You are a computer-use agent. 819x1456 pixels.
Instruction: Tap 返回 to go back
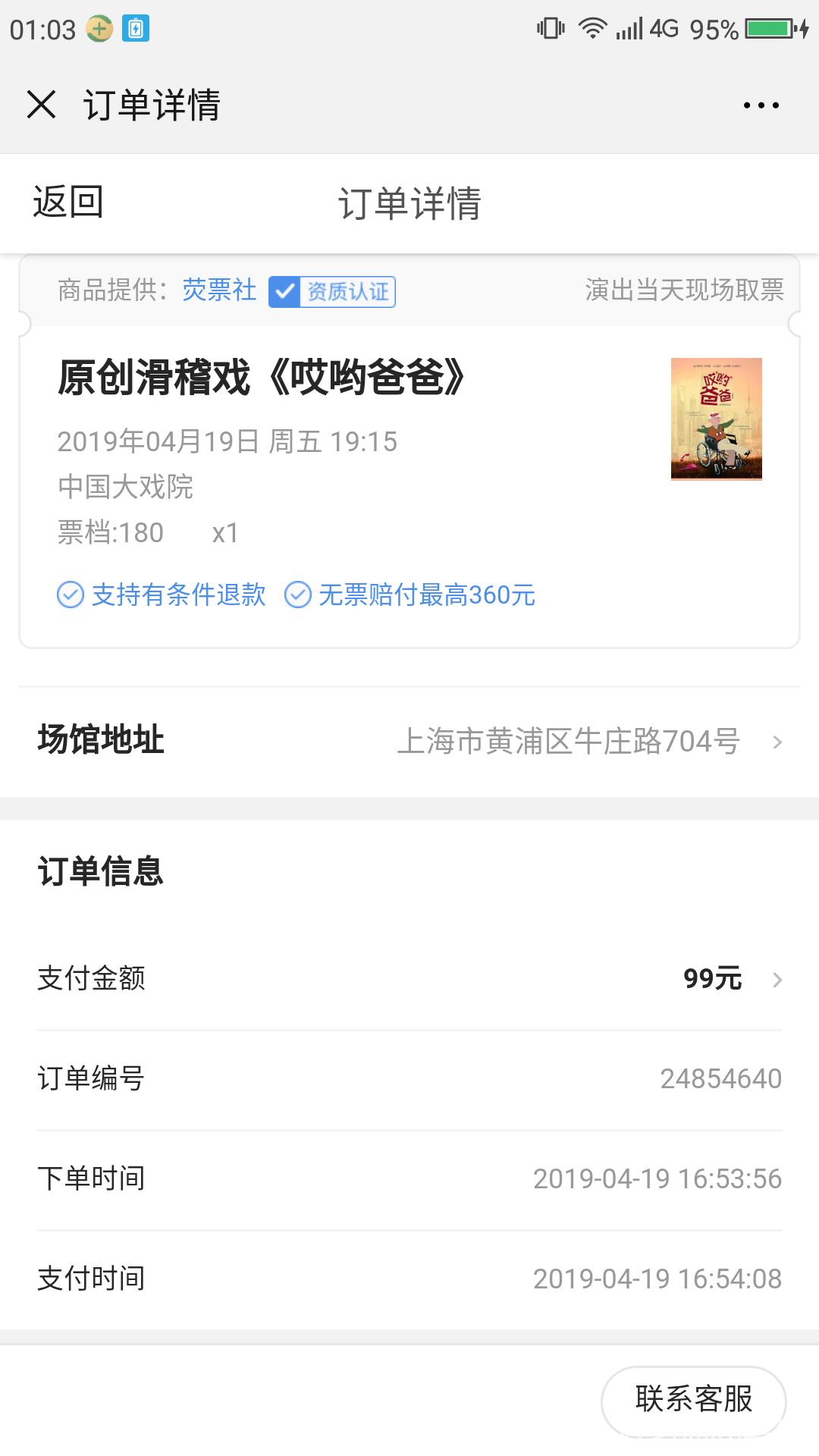pos(68,202)
